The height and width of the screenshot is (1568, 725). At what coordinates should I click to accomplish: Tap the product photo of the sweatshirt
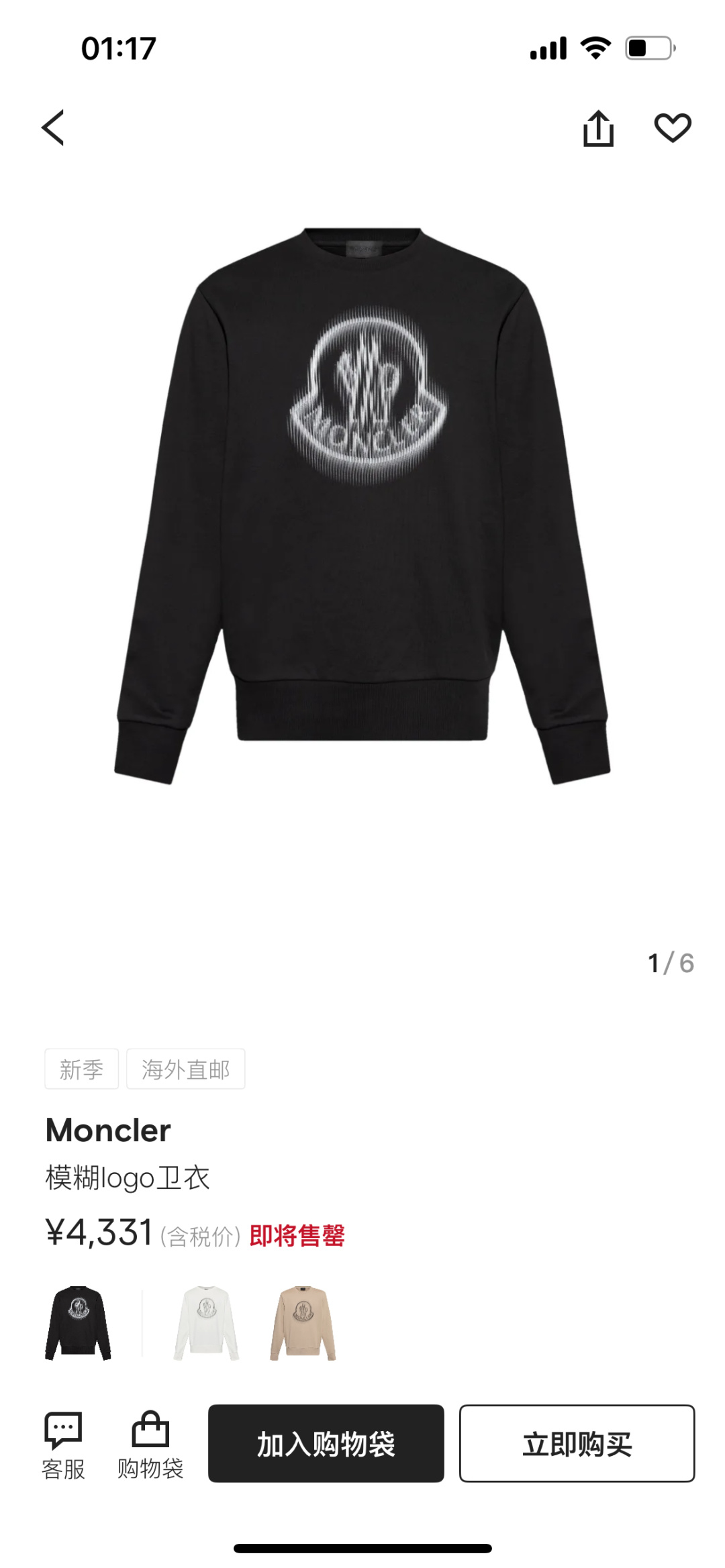coord(362,503)
